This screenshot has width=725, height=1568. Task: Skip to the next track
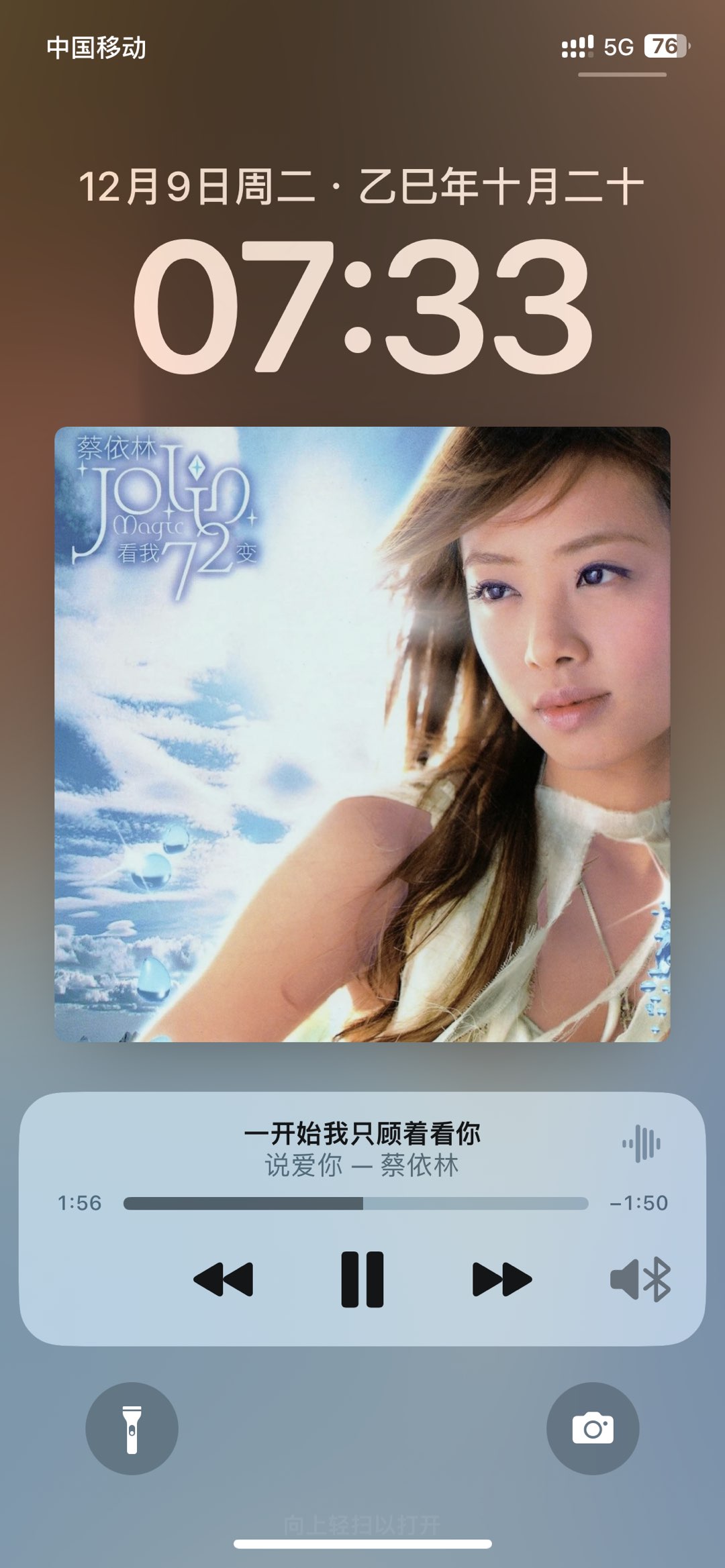point(501,1279)
